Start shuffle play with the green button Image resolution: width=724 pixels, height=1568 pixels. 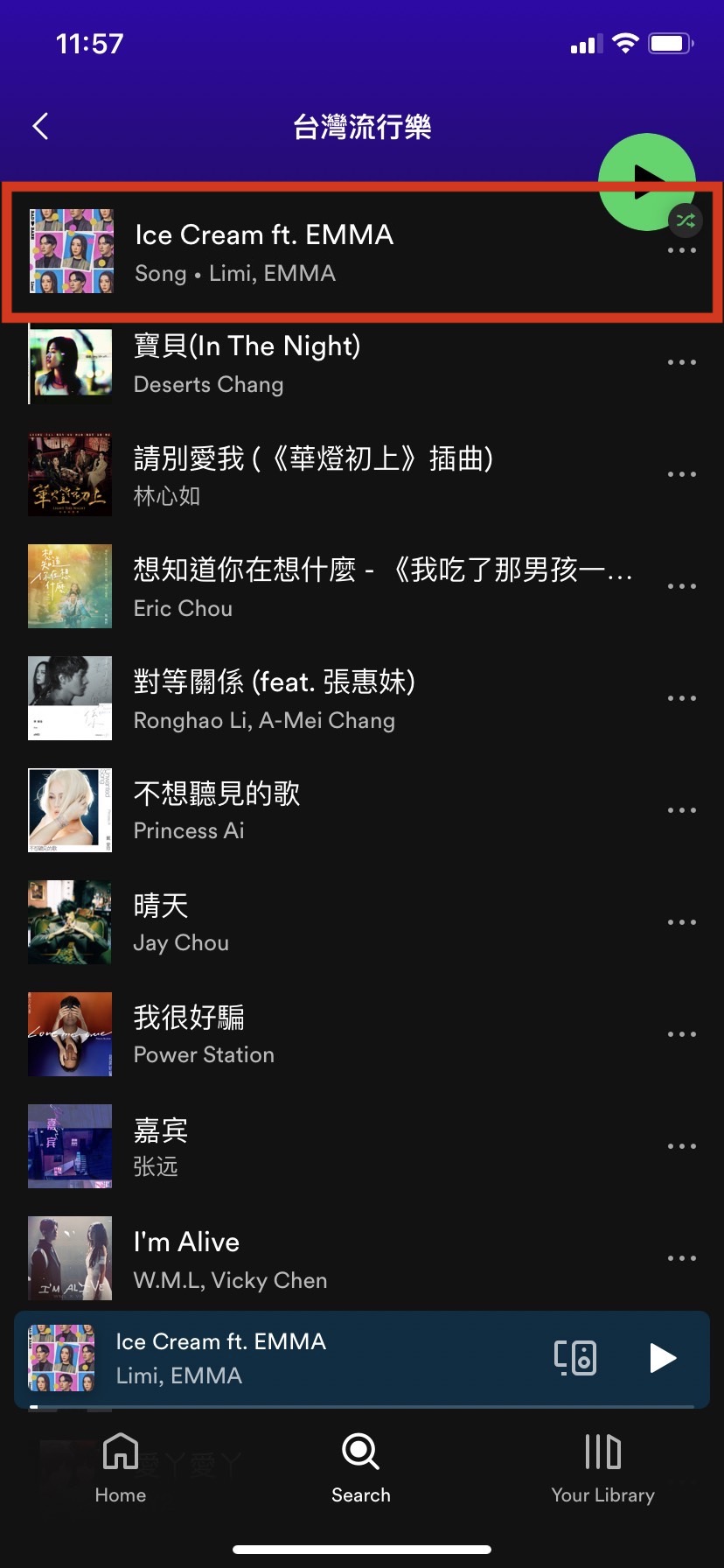pyautogui.click(x=645, y=180)
